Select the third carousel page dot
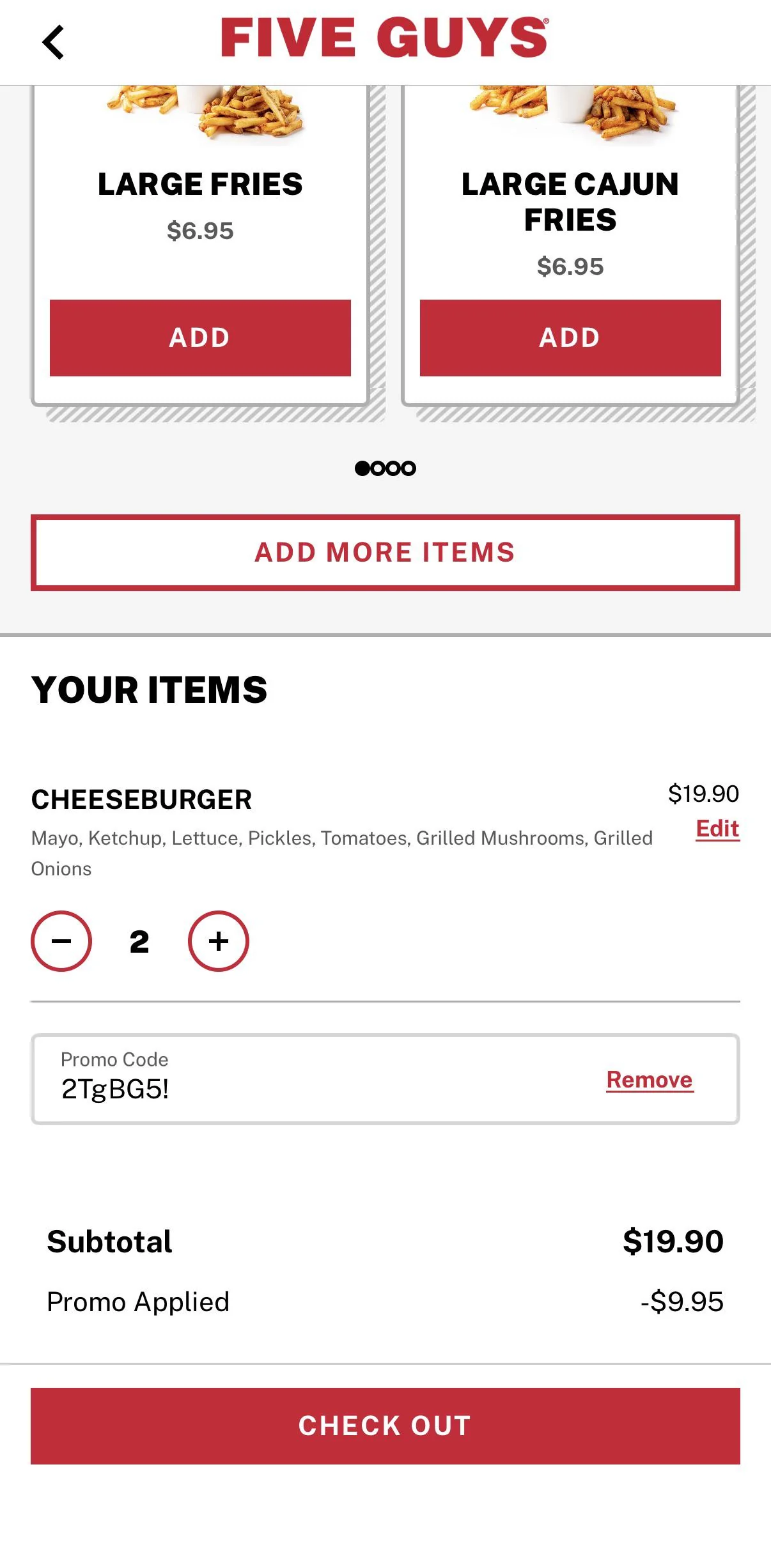Image resolution: width=771 pixels, height=1568 pixels. click(x=394, y=468)
